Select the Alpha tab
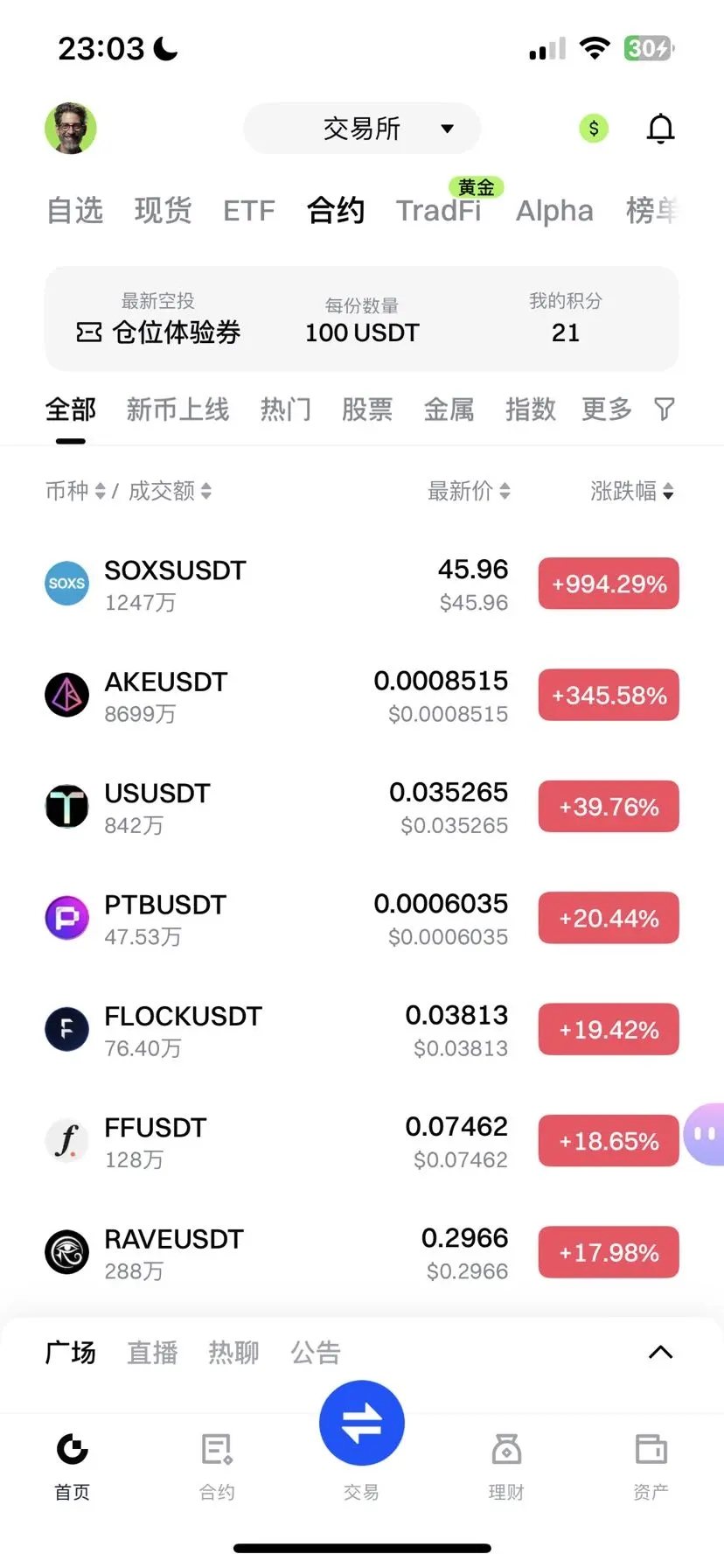Viewport: 724px width, 1568px height. click(554, 211)
